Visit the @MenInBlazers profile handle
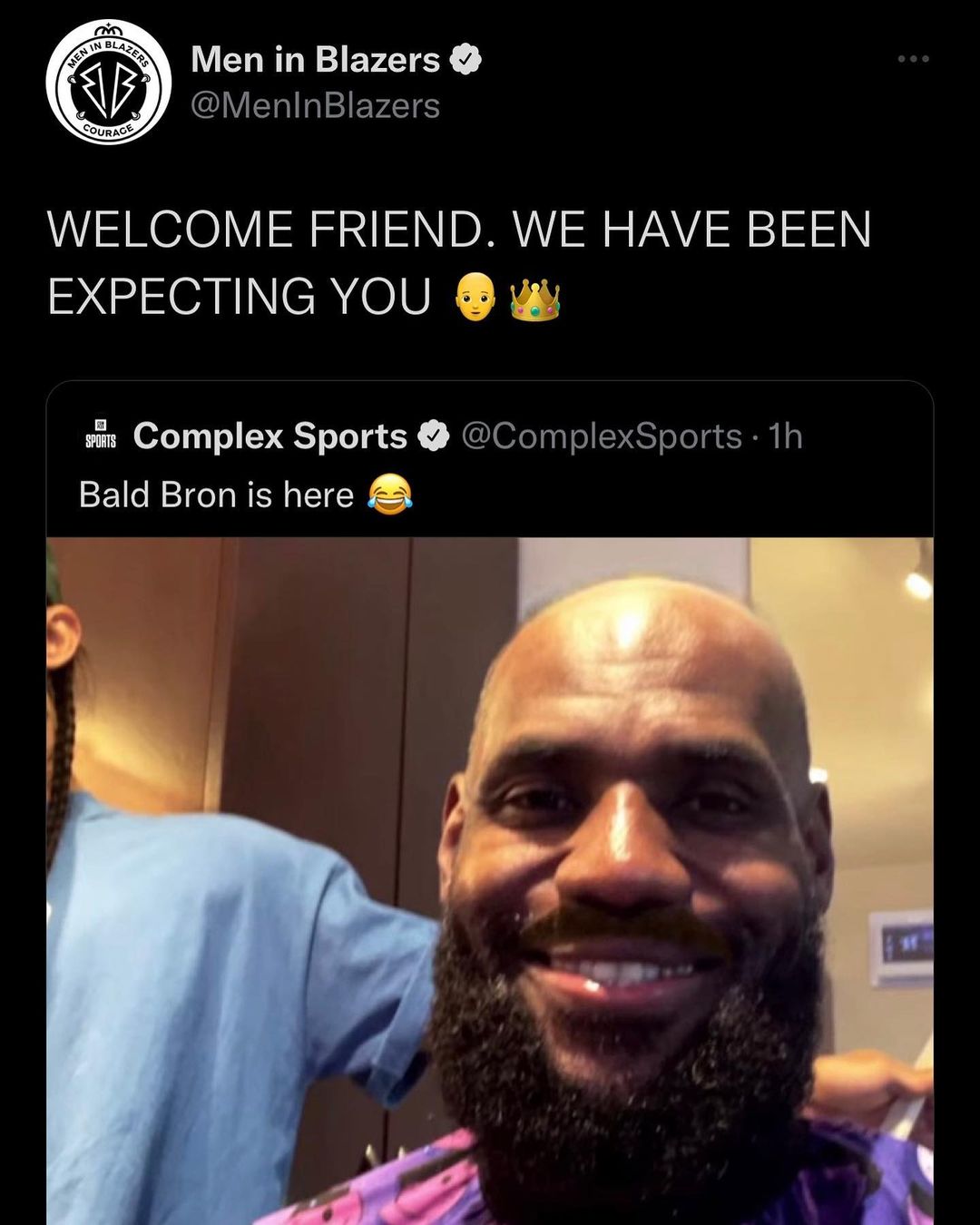The image size is (980, 1225). coord(315,106)
